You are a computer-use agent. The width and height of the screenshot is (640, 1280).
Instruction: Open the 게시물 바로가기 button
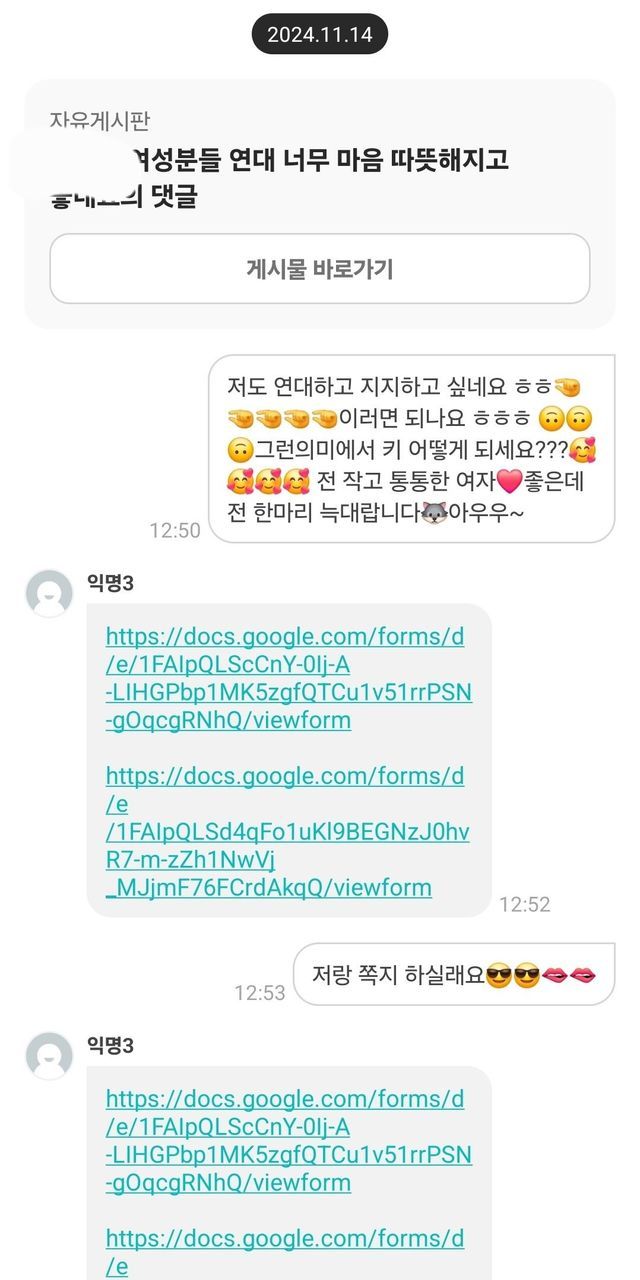click(x=320, y=268)
